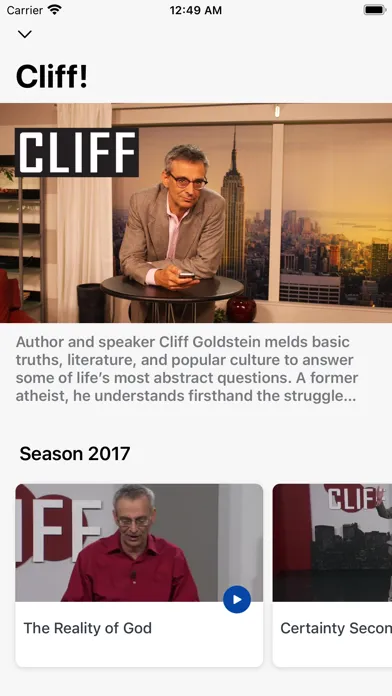Open the Certainty episode card
The width and height of the screenshot is (392, 696).
(x=332, y=575)
